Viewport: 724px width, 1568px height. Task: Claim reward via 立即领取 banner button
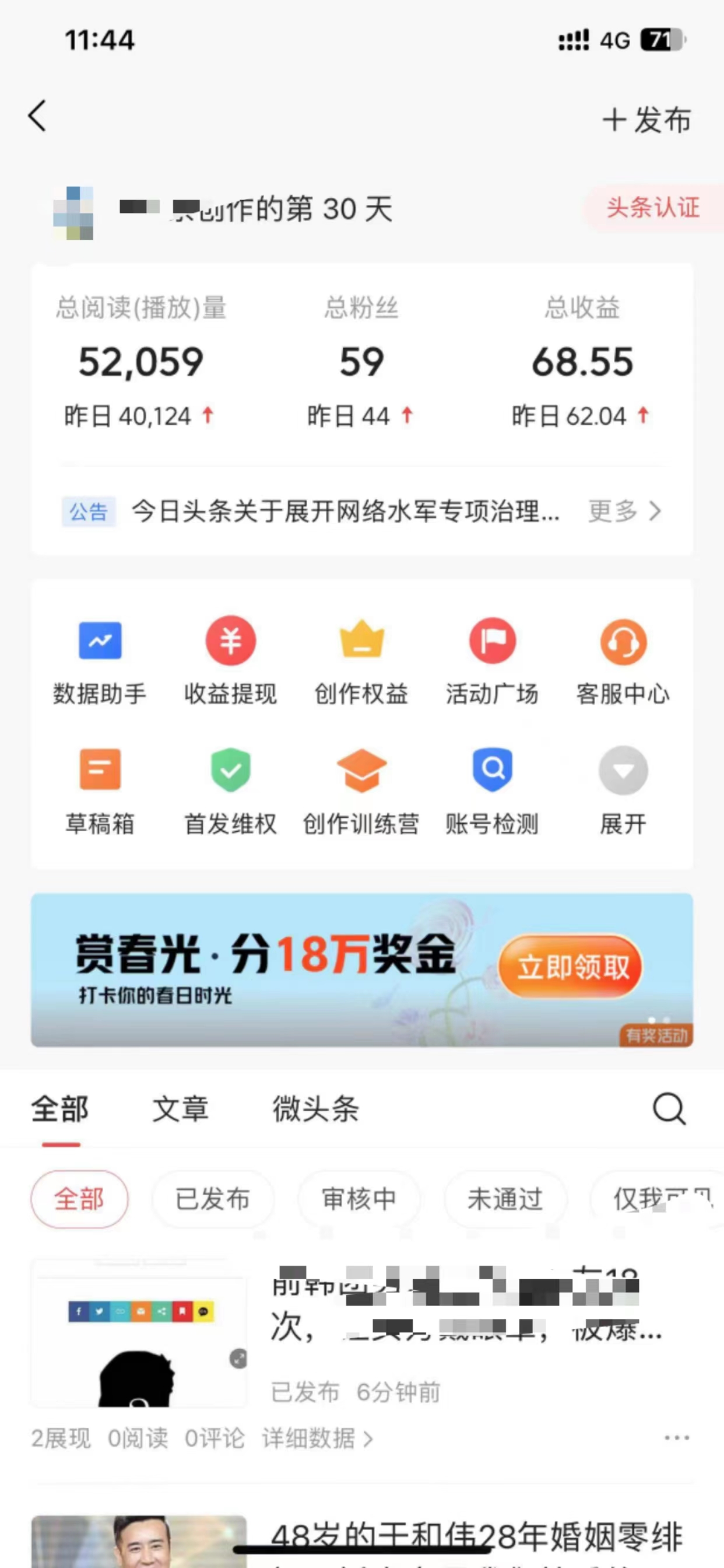[x=571, y=967]
